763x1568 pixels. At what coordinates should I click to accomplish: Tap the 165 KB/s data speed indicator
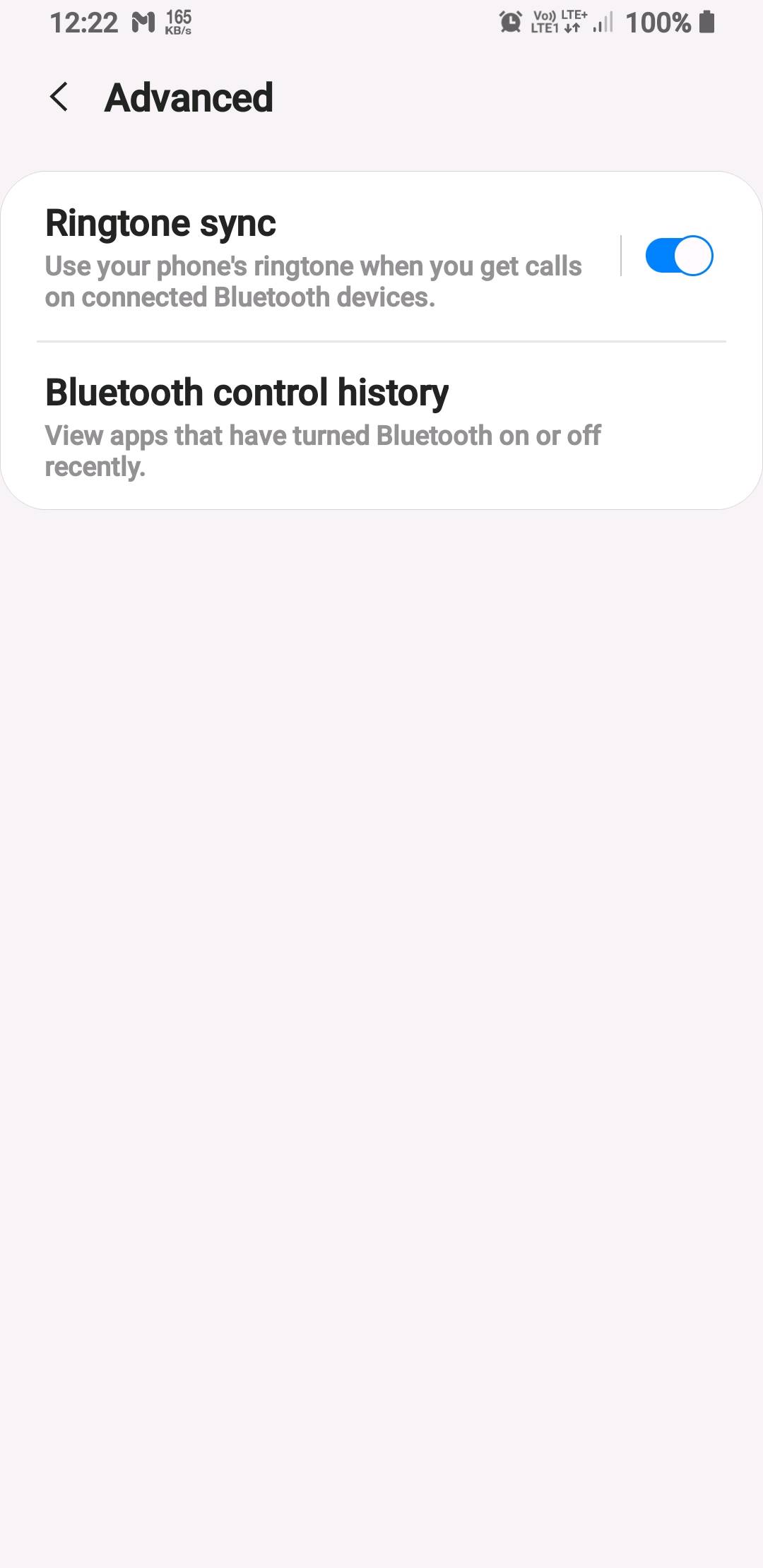pos(178,22)
